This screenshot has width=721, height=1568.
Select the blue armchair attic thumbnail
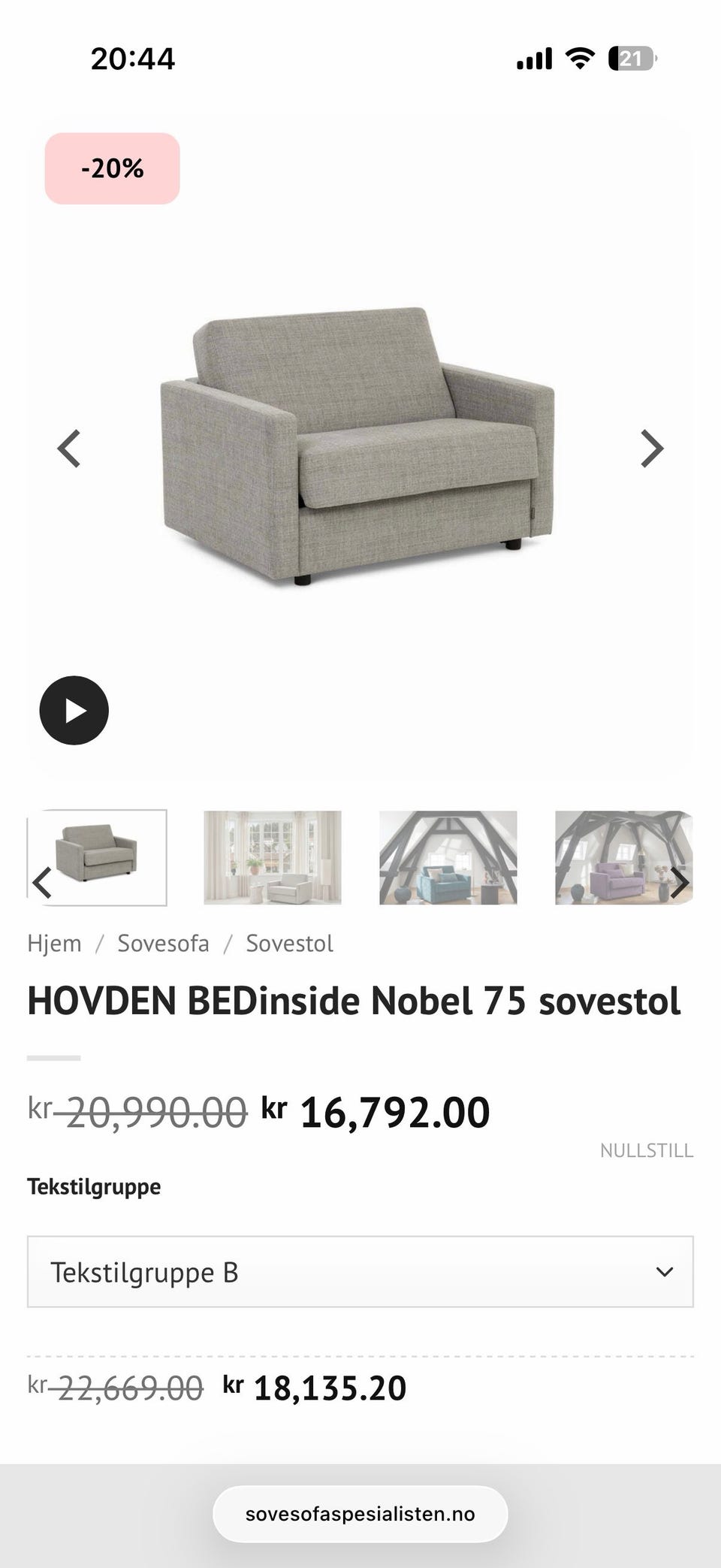pos(448,857)
